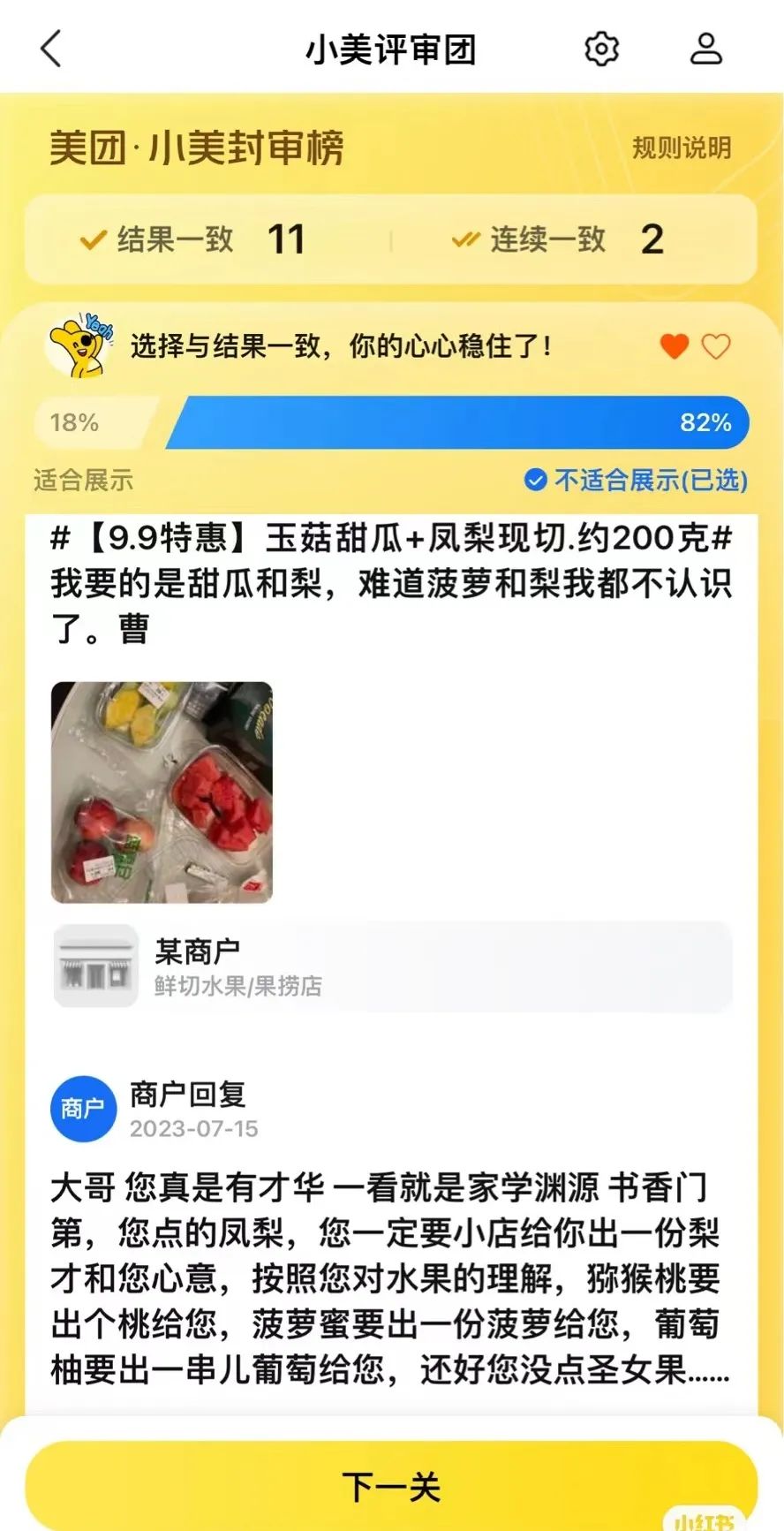Tap the double checkmark beside 连续一致

[x=465, y=239]
